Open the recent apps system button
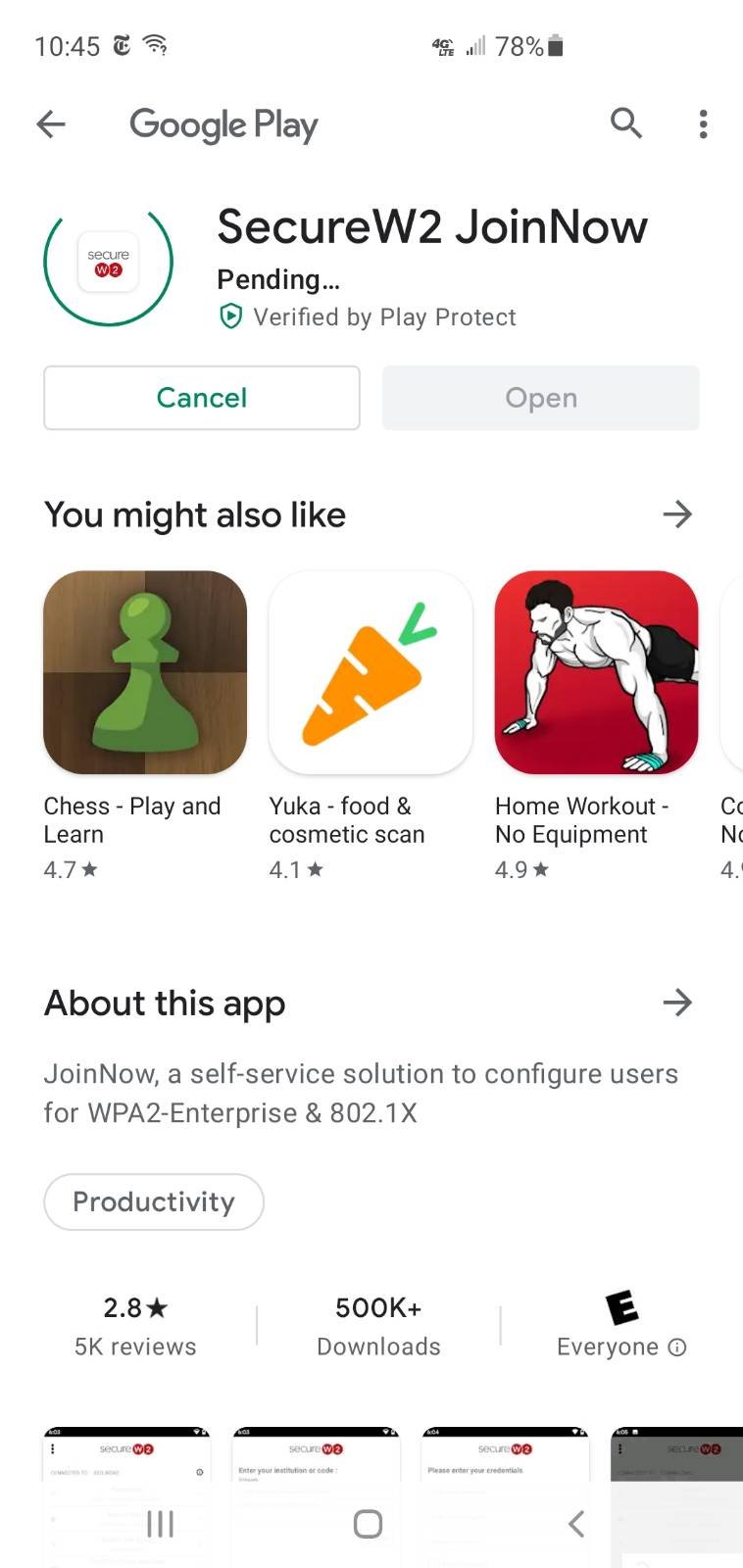This screenshot has width=743, height=1568. click(x=160, y=1524)
